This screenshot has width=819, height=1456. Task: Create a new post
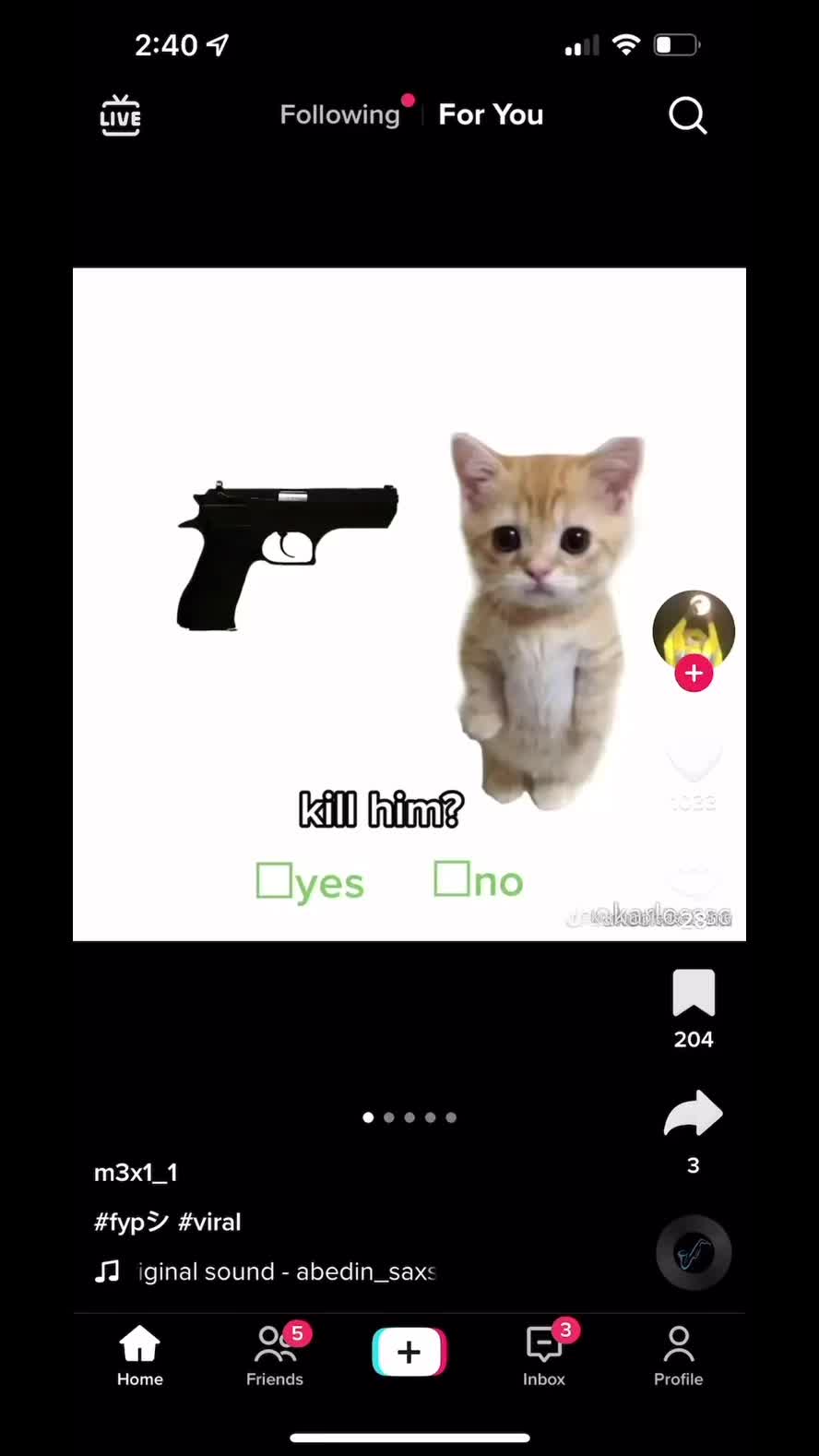click(x=409, y=1353)
